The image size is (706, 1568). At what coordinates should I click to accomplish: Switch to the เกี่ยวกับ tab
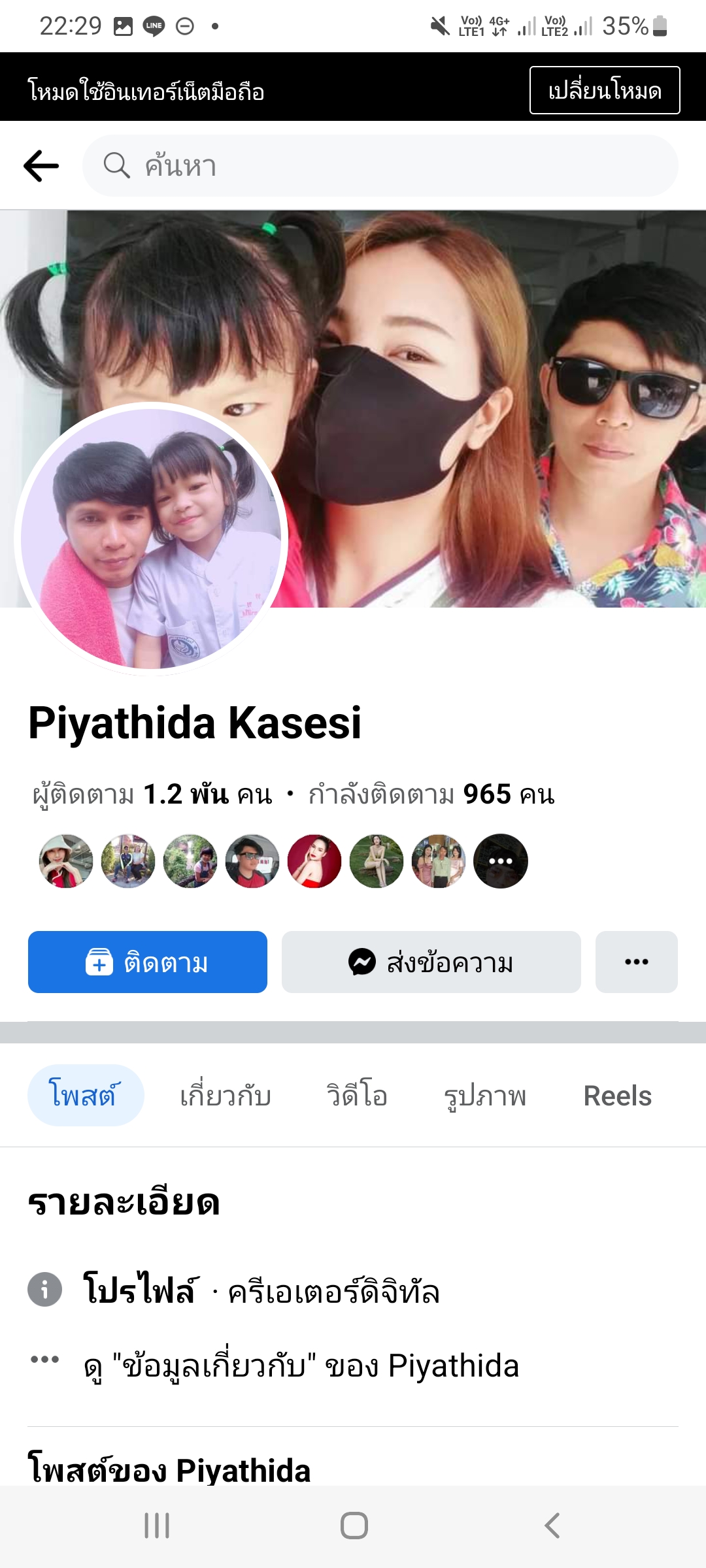[x=226, y=1096]
